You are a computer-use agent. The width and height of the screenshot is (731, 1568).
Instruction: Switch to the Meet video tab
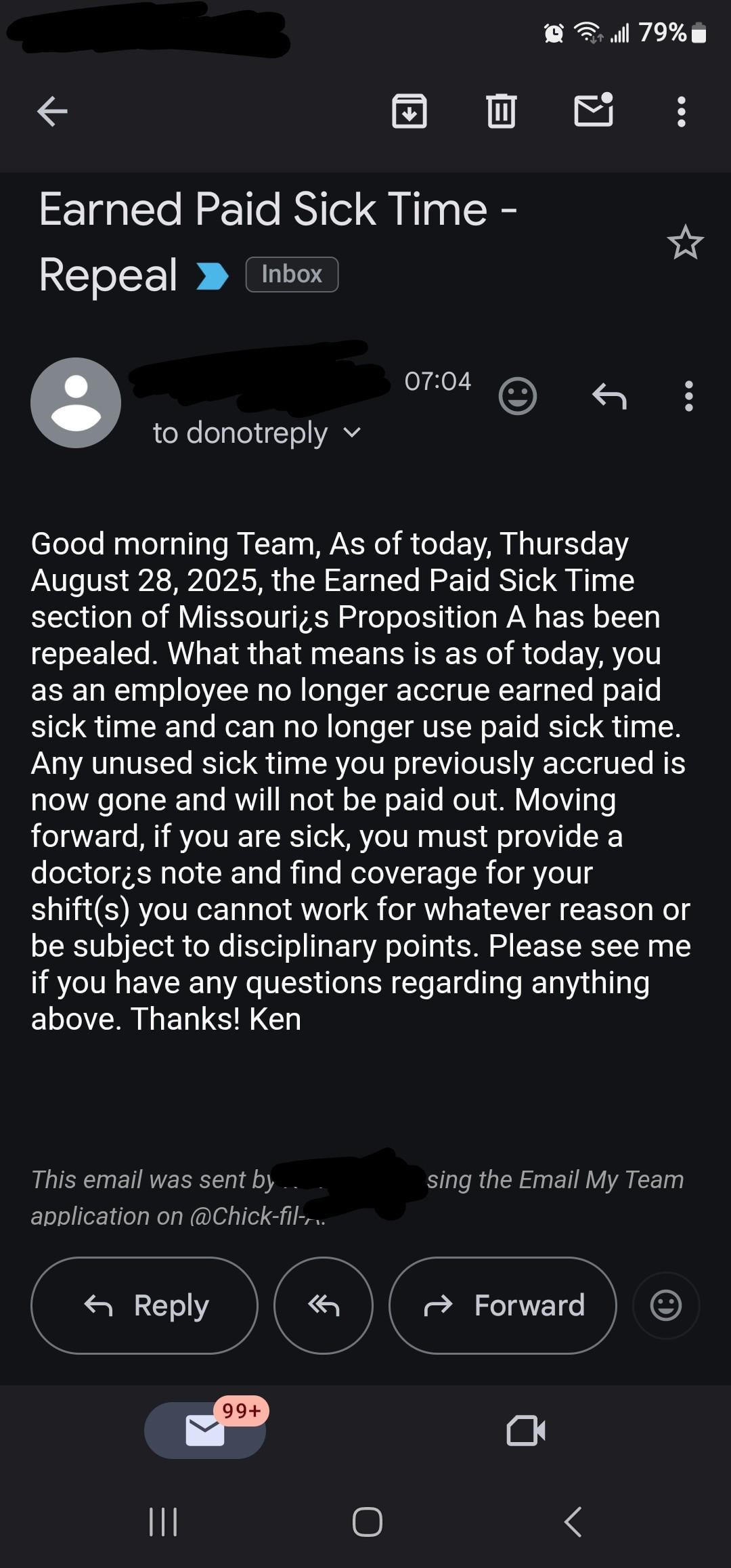click(526, 1430)
